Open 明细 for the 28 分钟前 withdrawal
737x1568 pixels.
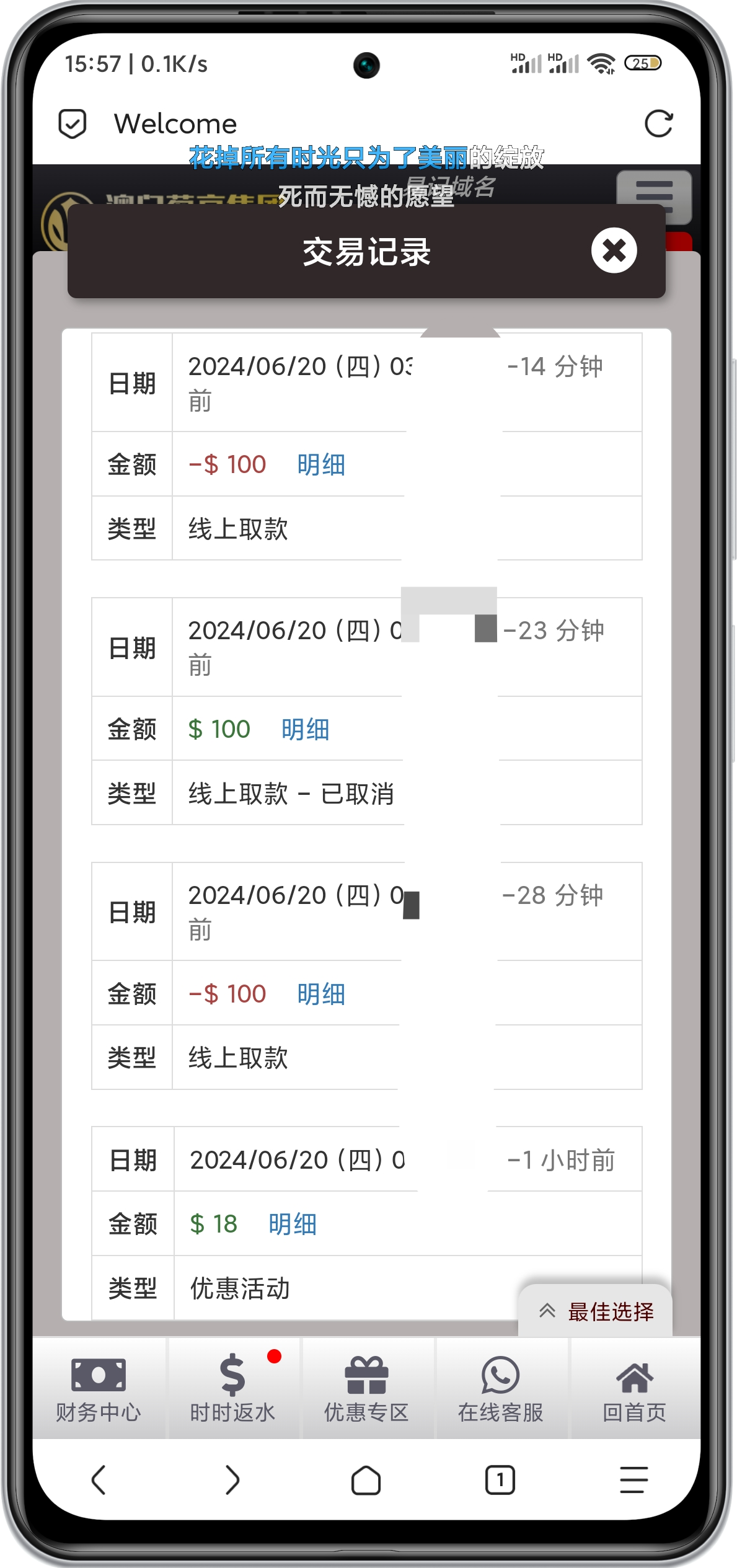click(320, 994)
